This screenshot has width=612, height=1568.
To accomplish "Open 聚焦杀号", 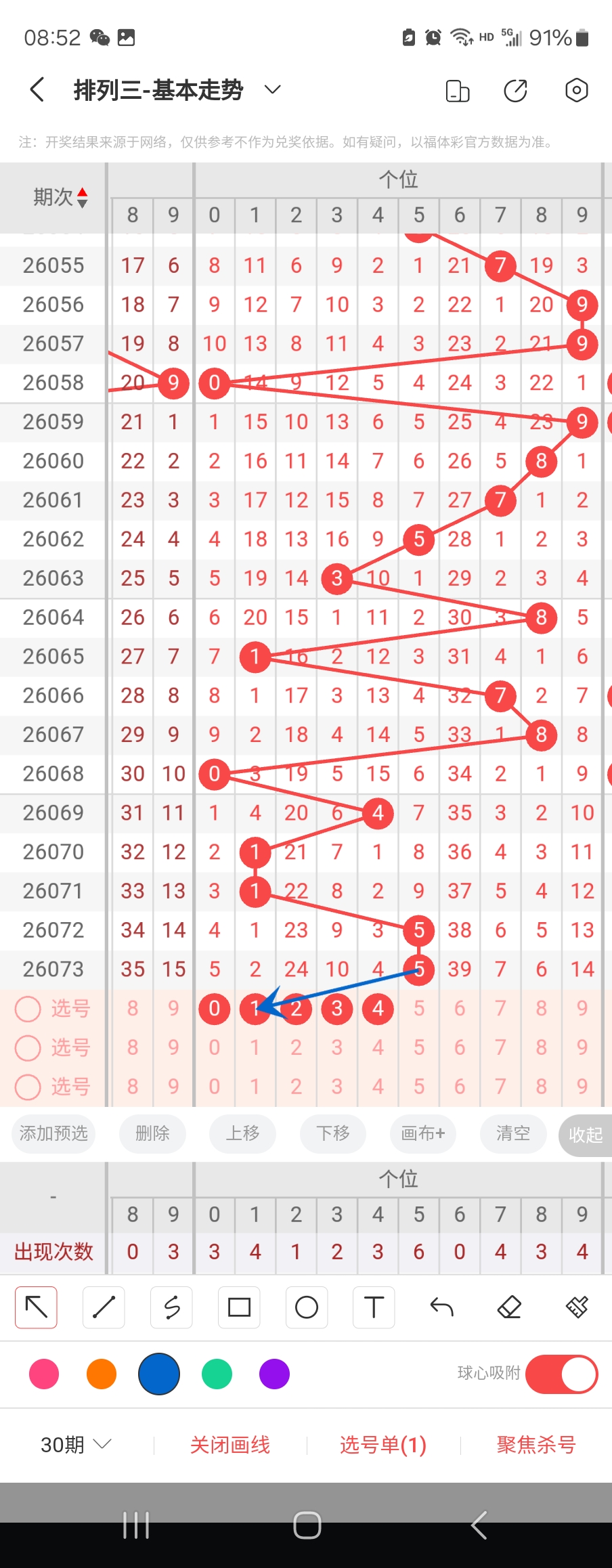I will click(x=536, y=1445).
